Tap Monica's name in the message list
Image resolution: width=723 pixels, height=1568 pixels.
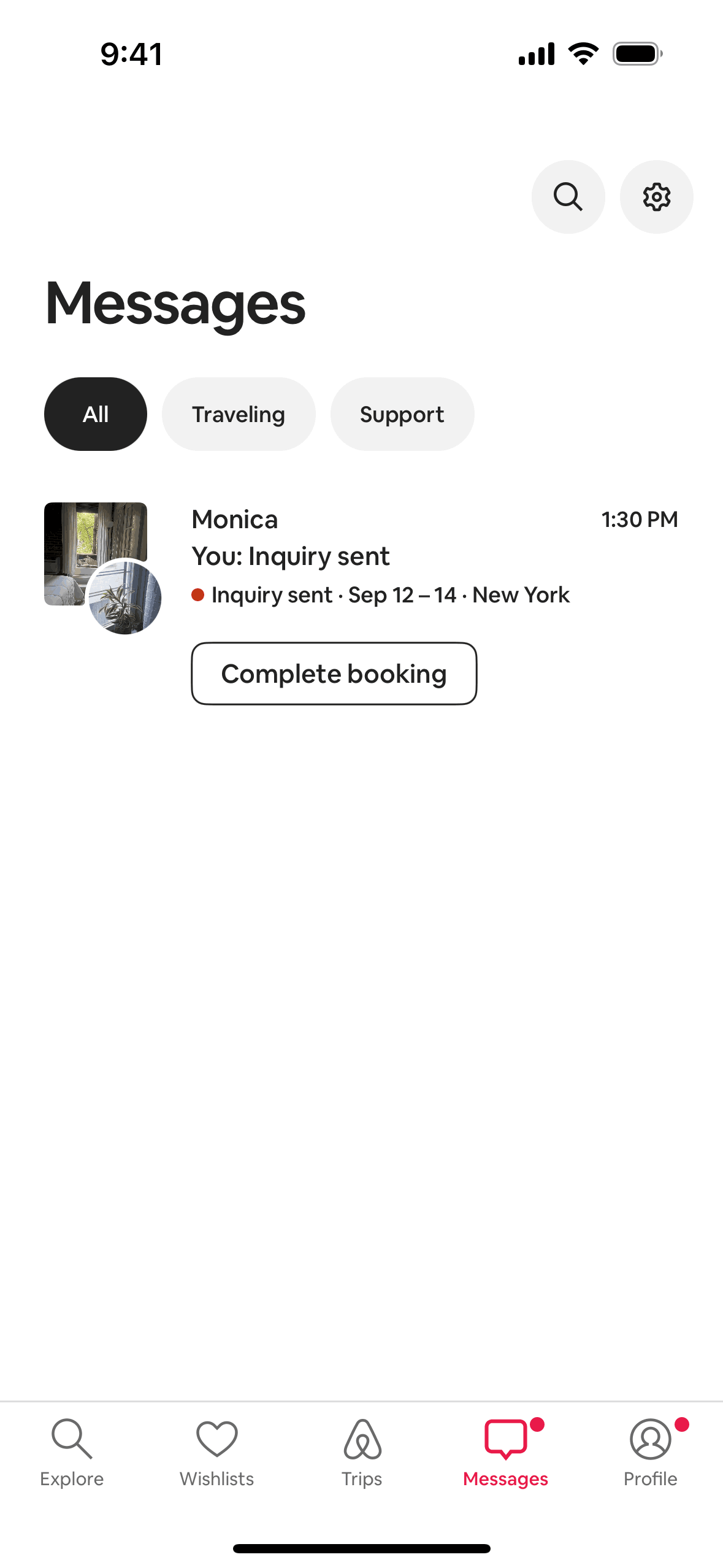pyautogui.click(x=235, y=518)
